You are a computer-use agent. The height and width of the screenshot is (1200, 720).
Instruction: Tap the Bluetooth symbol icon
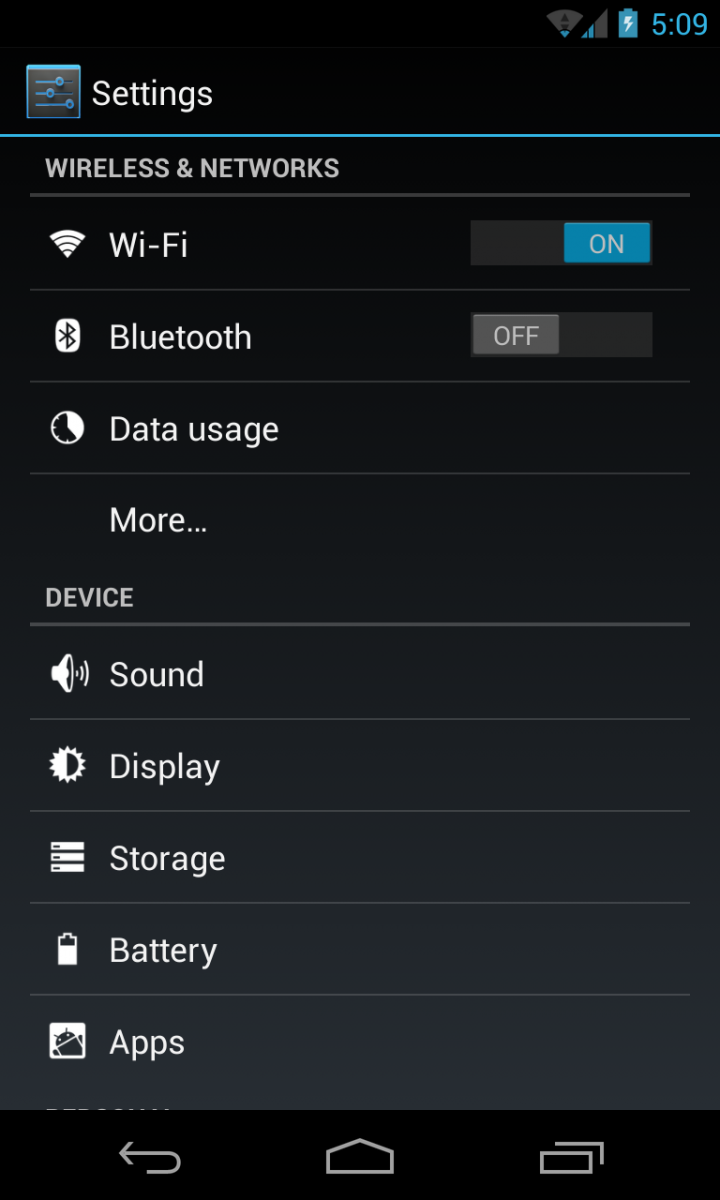[x=66, y=336]
